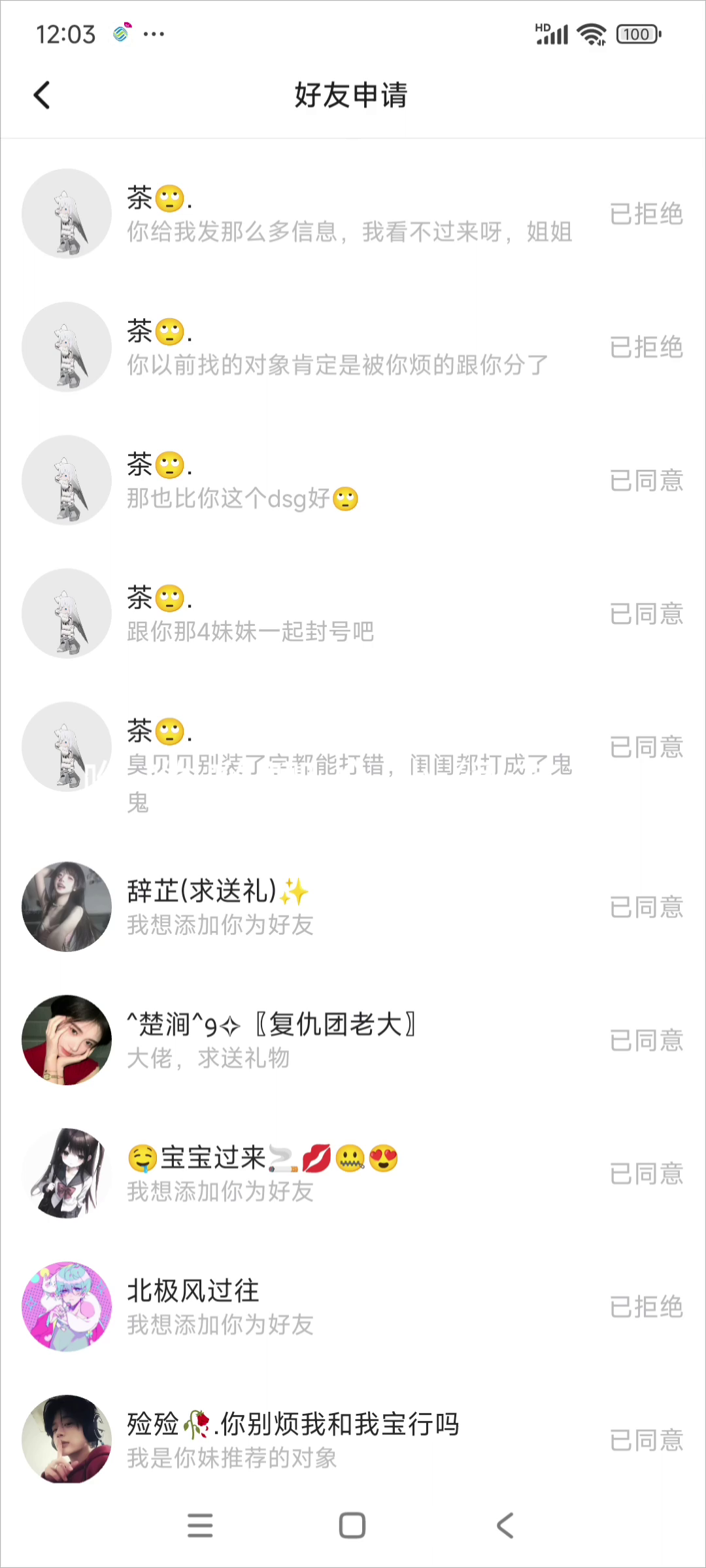Open the request from 辞芷(求送礼)
Screen dimensions: 706x1568
point(219,907)
